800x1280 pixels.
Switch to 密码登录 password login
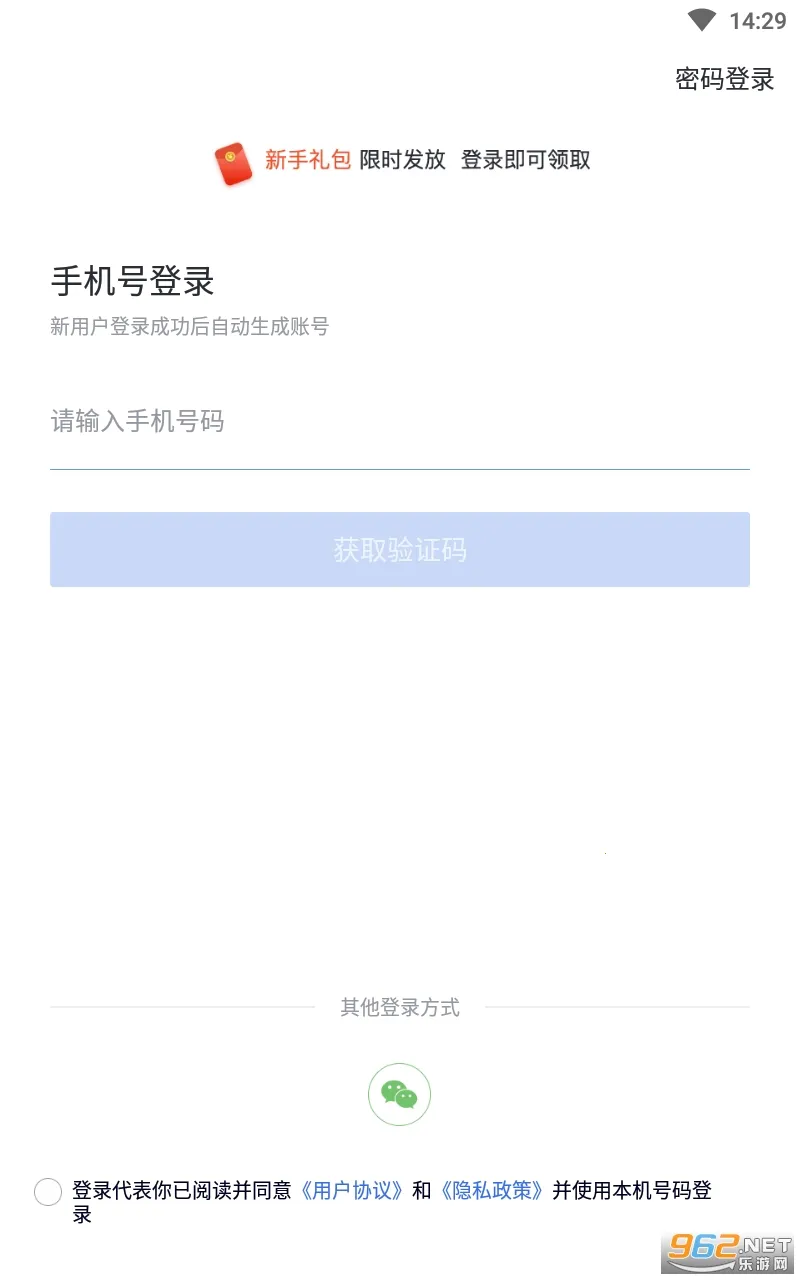click(724, 79)
